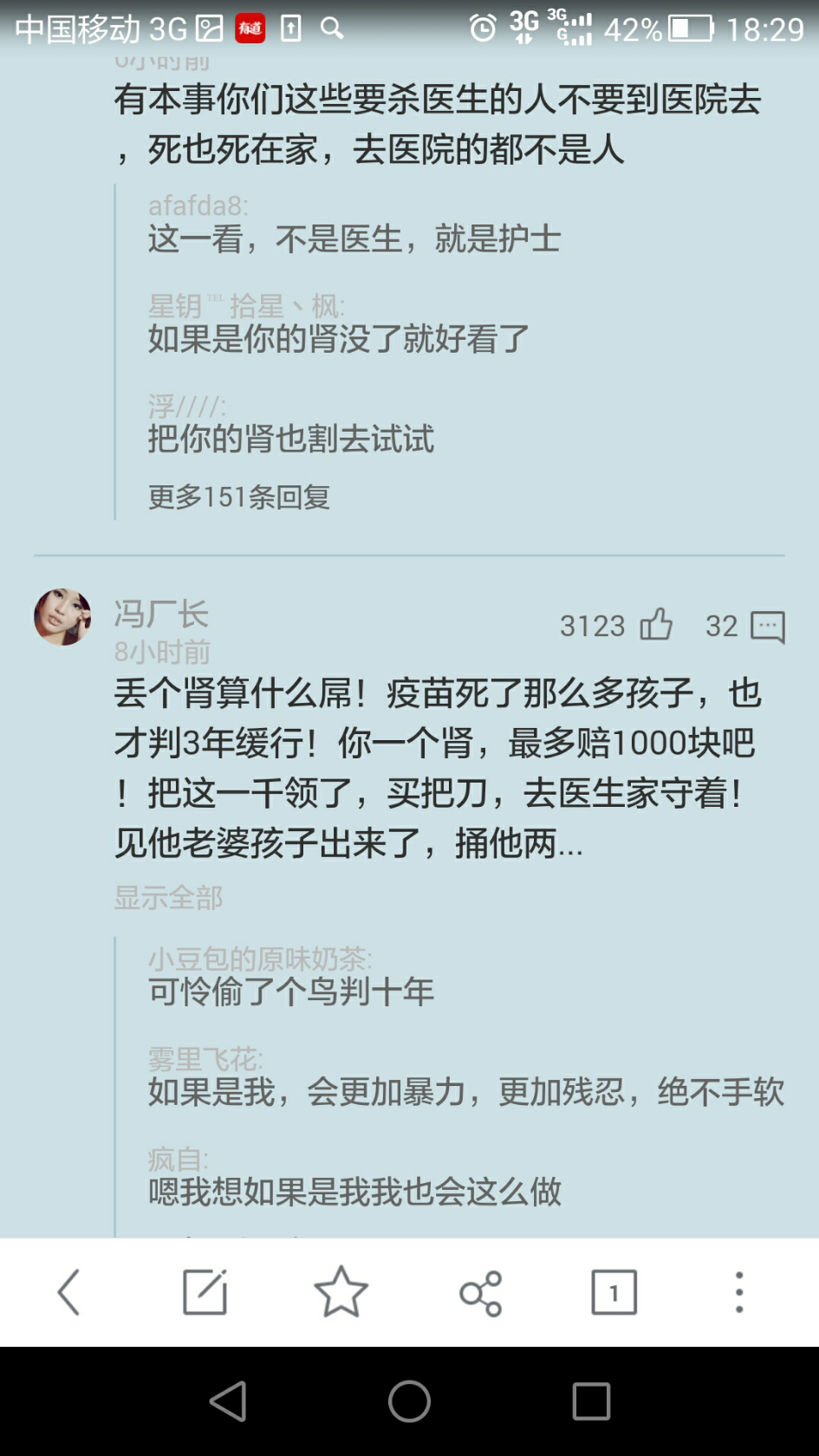Open the tab switcher showing 1
The height and width of the screenshot is (1456, 819).
point(614,1291)
